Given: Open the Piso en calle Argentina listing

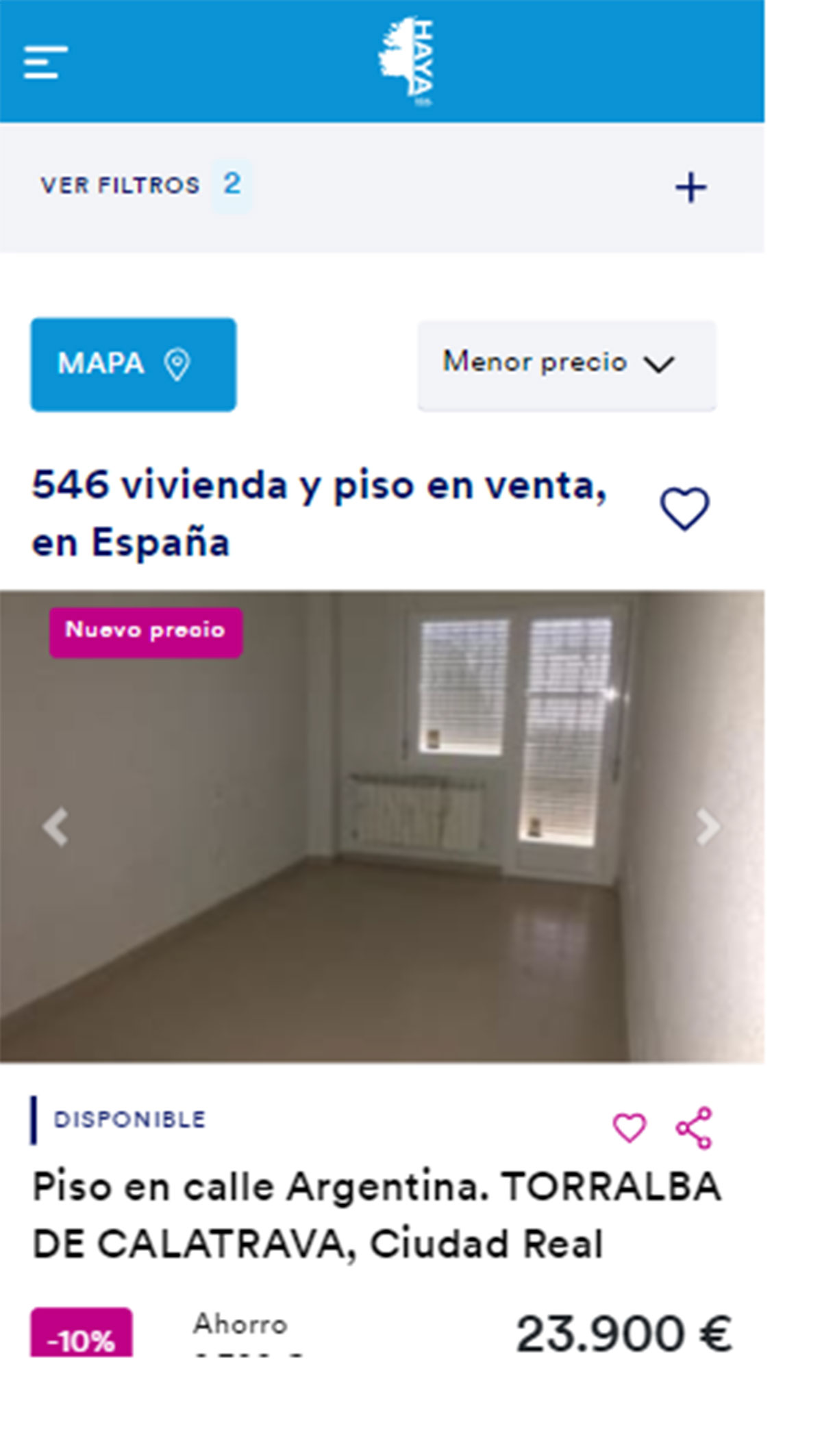Looking at the screenshot, I should tap(377, 1215).
